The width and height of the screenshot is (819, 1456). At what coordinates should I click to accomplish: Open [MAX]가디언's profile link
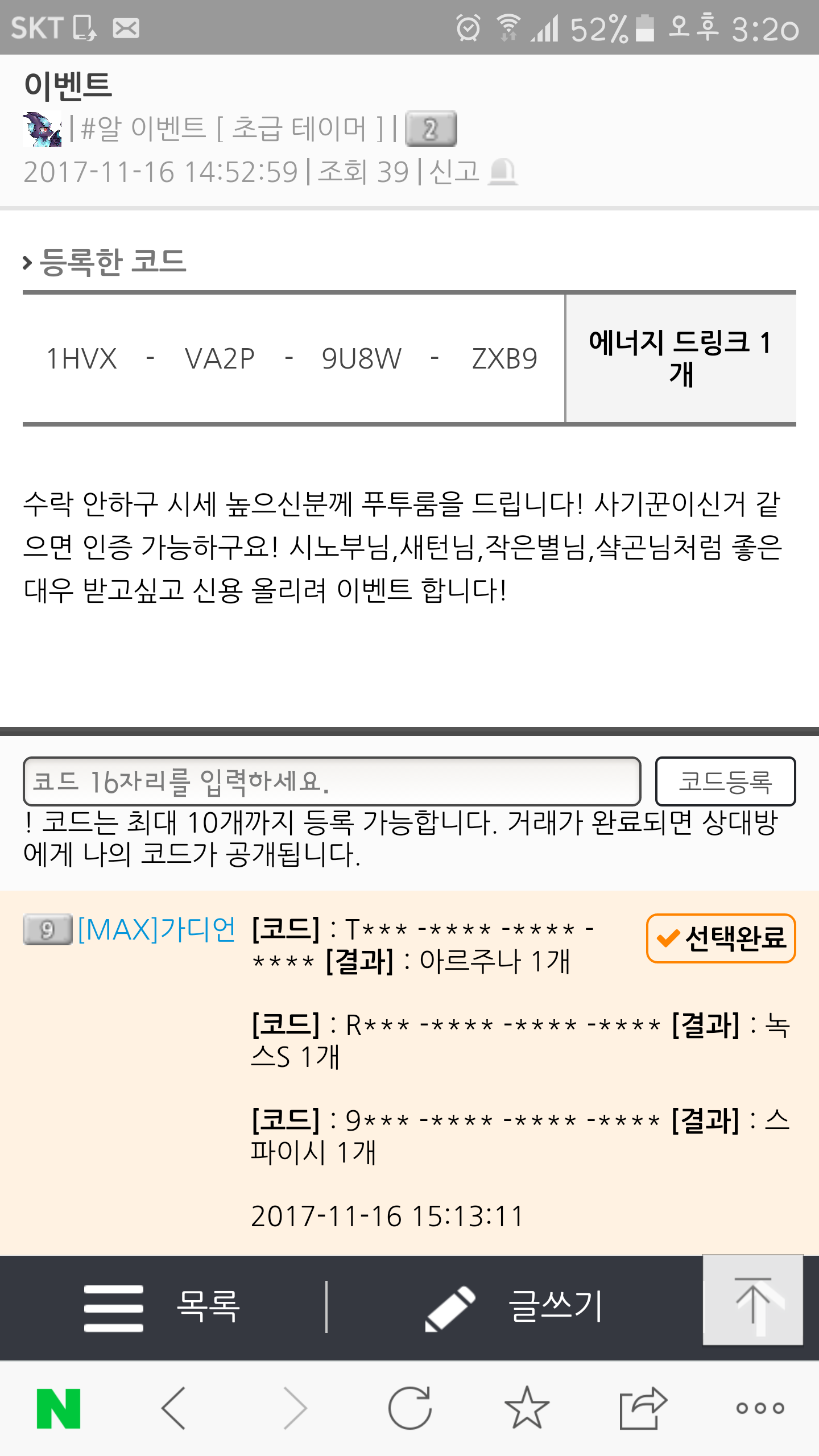[156, 929]
